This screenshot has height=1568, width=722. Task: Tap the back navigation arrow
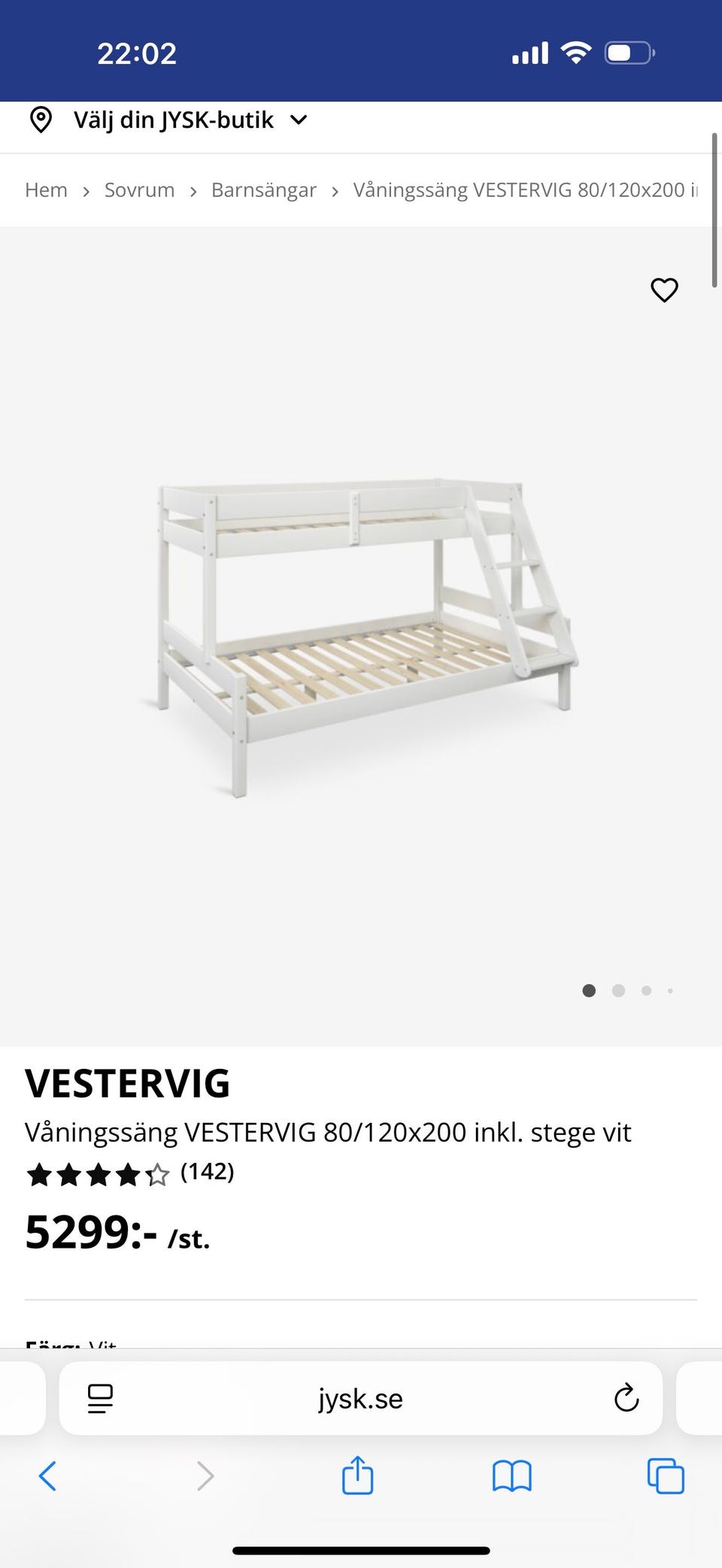[x=47, y=1475]
